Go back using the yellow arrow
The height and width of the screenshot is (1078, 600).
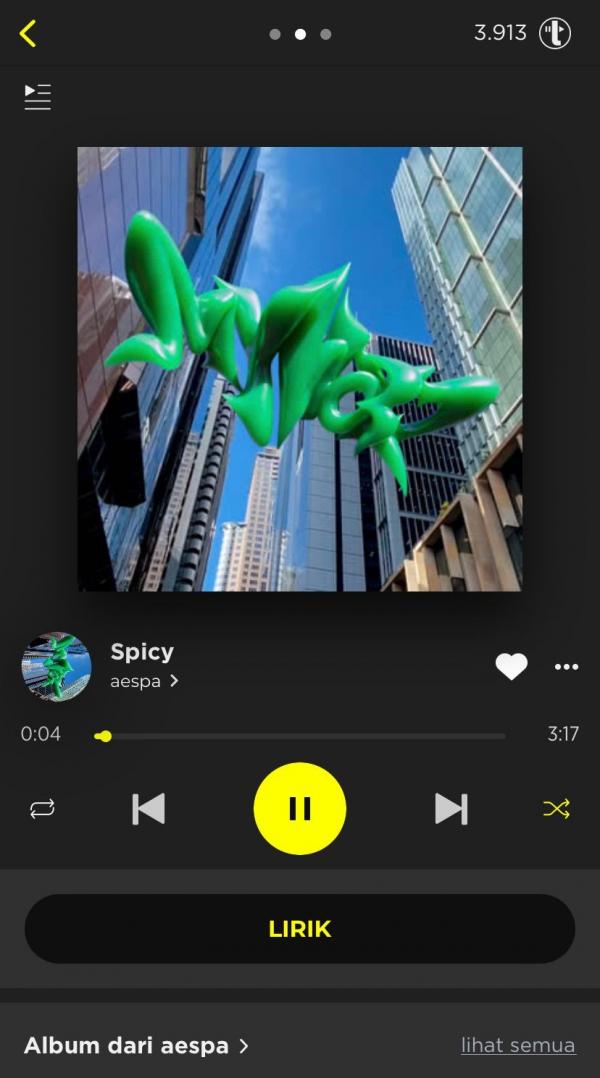point(28,34)
